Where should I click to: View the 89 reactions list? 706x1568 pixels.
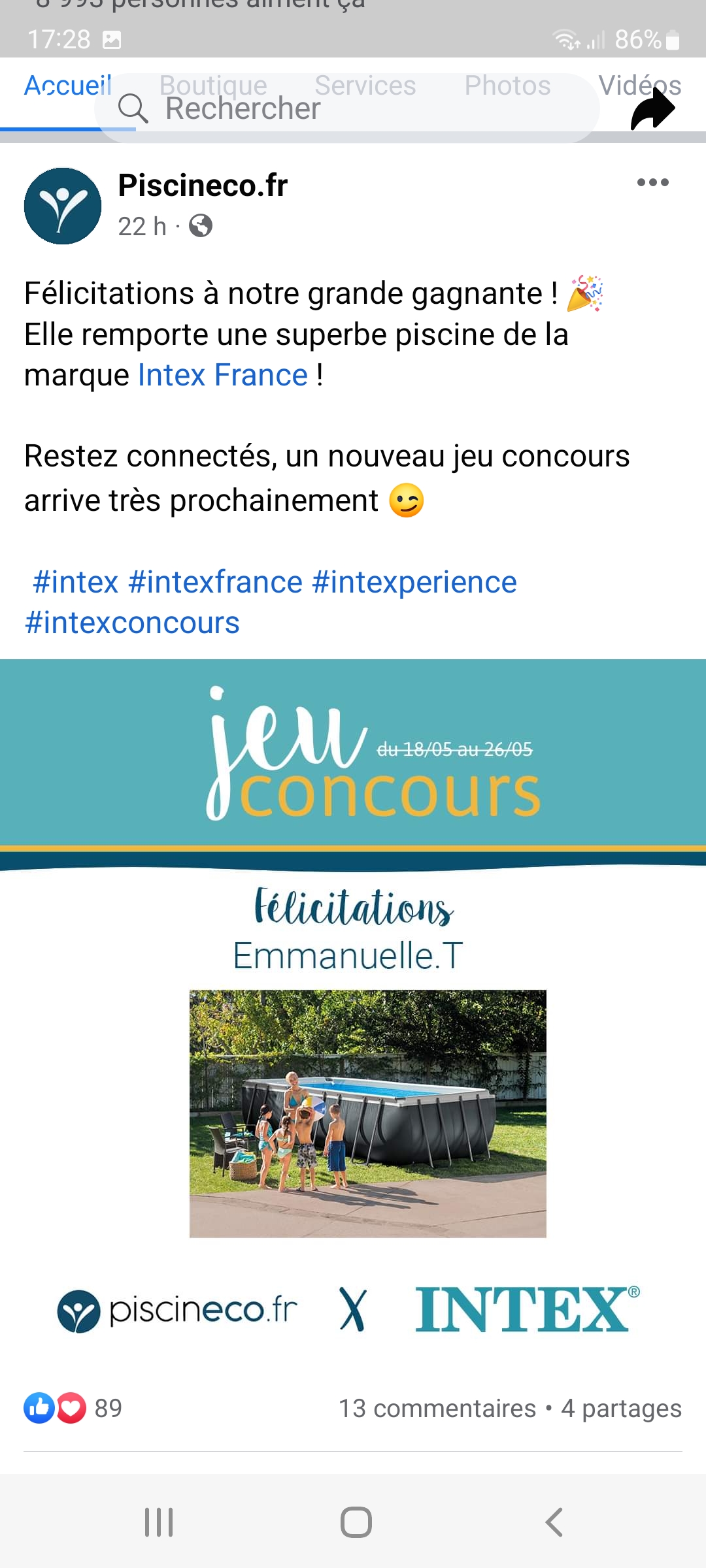(x=73, y=1408)
